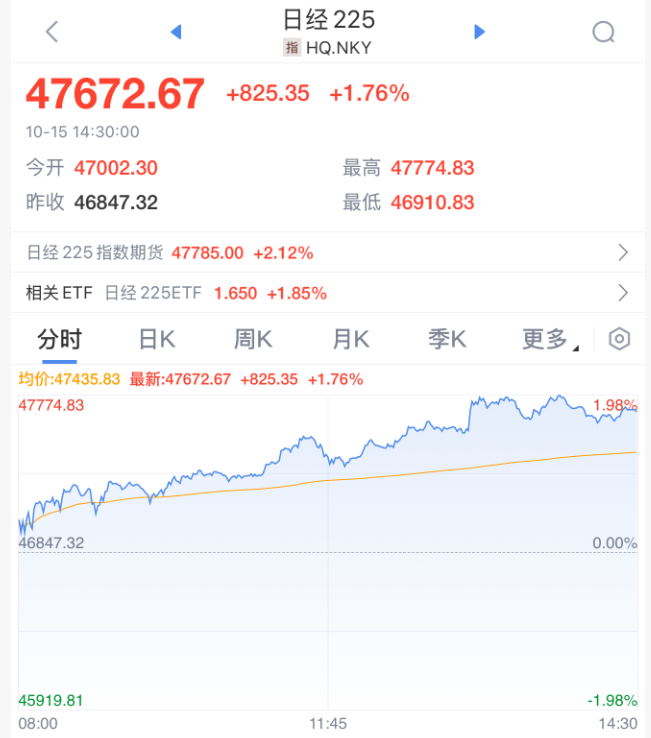This screenshot has height=738, width=651.
Task: Open 日经225指数期货 futures row
Action: (325, 253)
